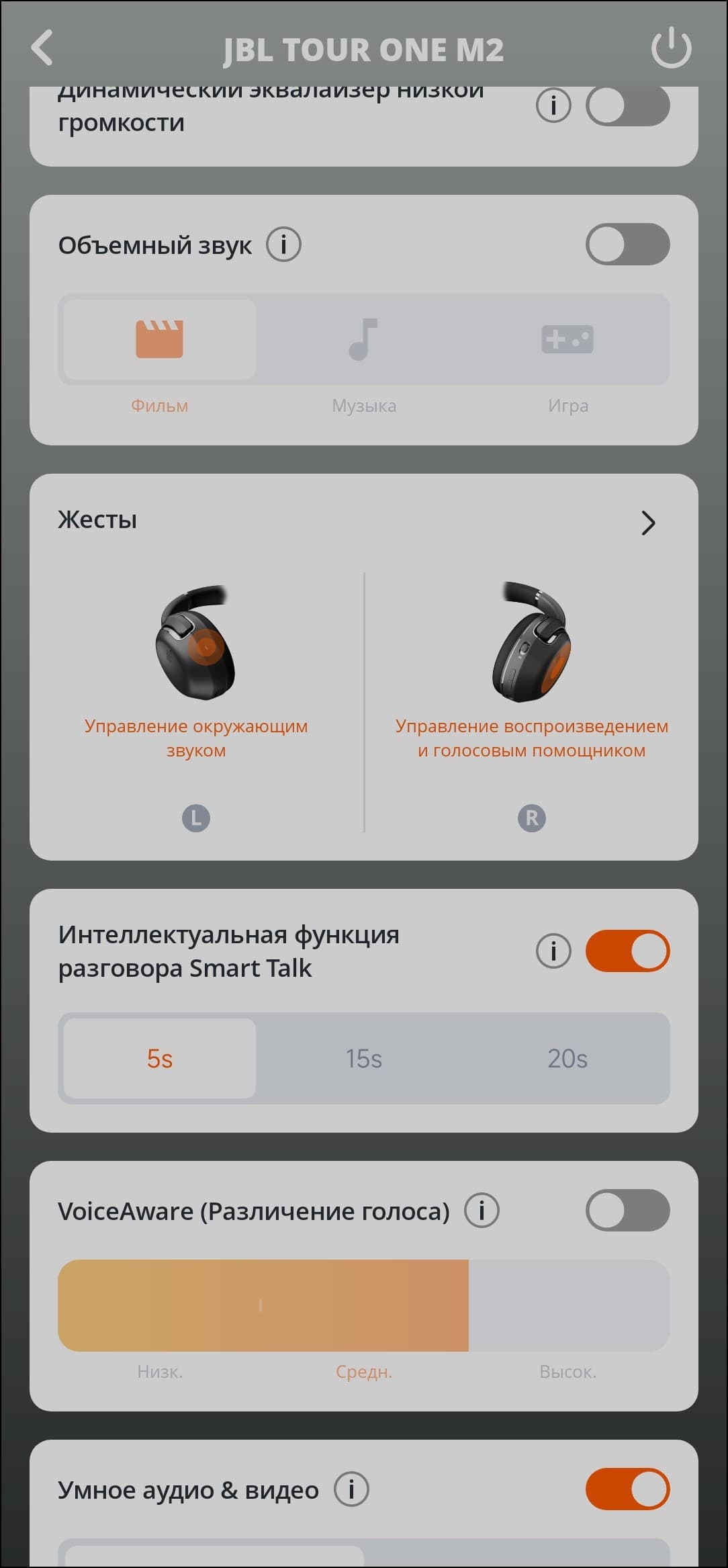This screenshot has height=1568, width=728.
Task: Disable the Умное аудио & видео switch
Action: (x=627, y=1489)
